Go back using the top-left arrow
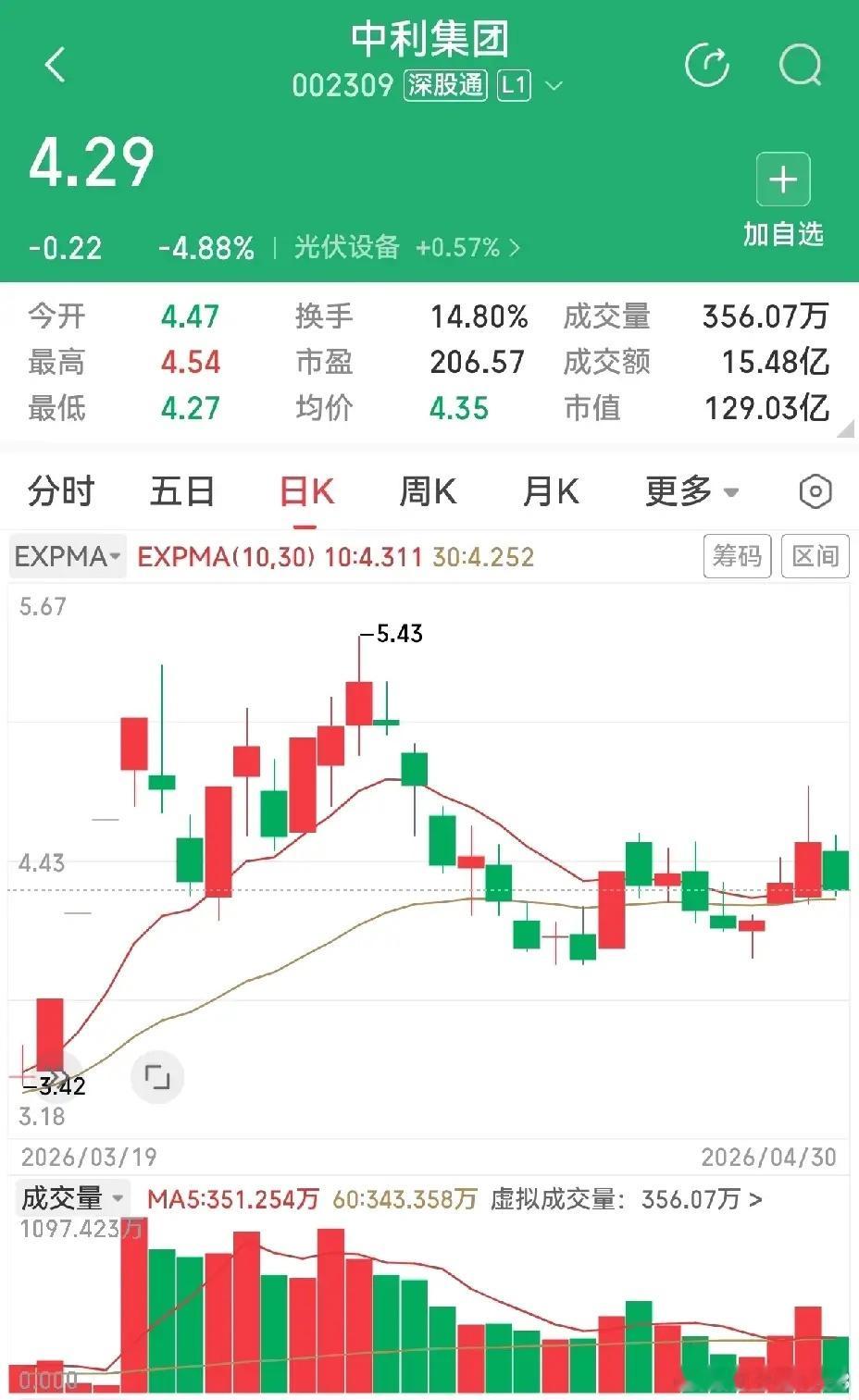859x1400 pixels. [x=56, y=65]
